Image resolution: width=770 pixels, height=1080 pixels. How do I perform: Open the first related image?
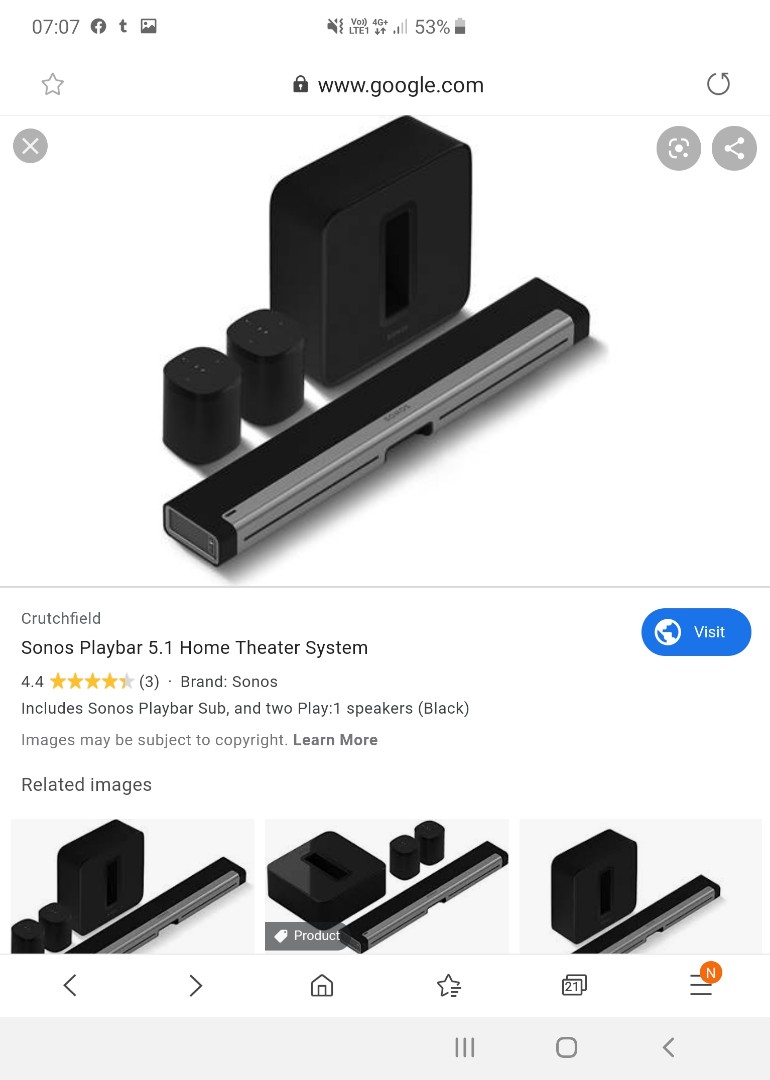pos(132,885)
